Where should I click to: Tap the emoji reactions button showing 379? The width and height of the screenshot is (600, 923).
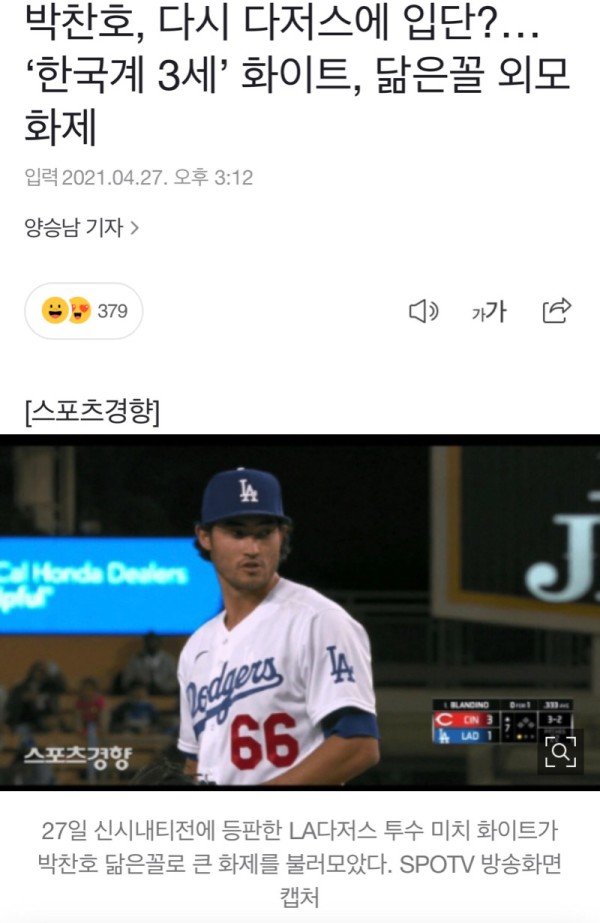[84, 311]
